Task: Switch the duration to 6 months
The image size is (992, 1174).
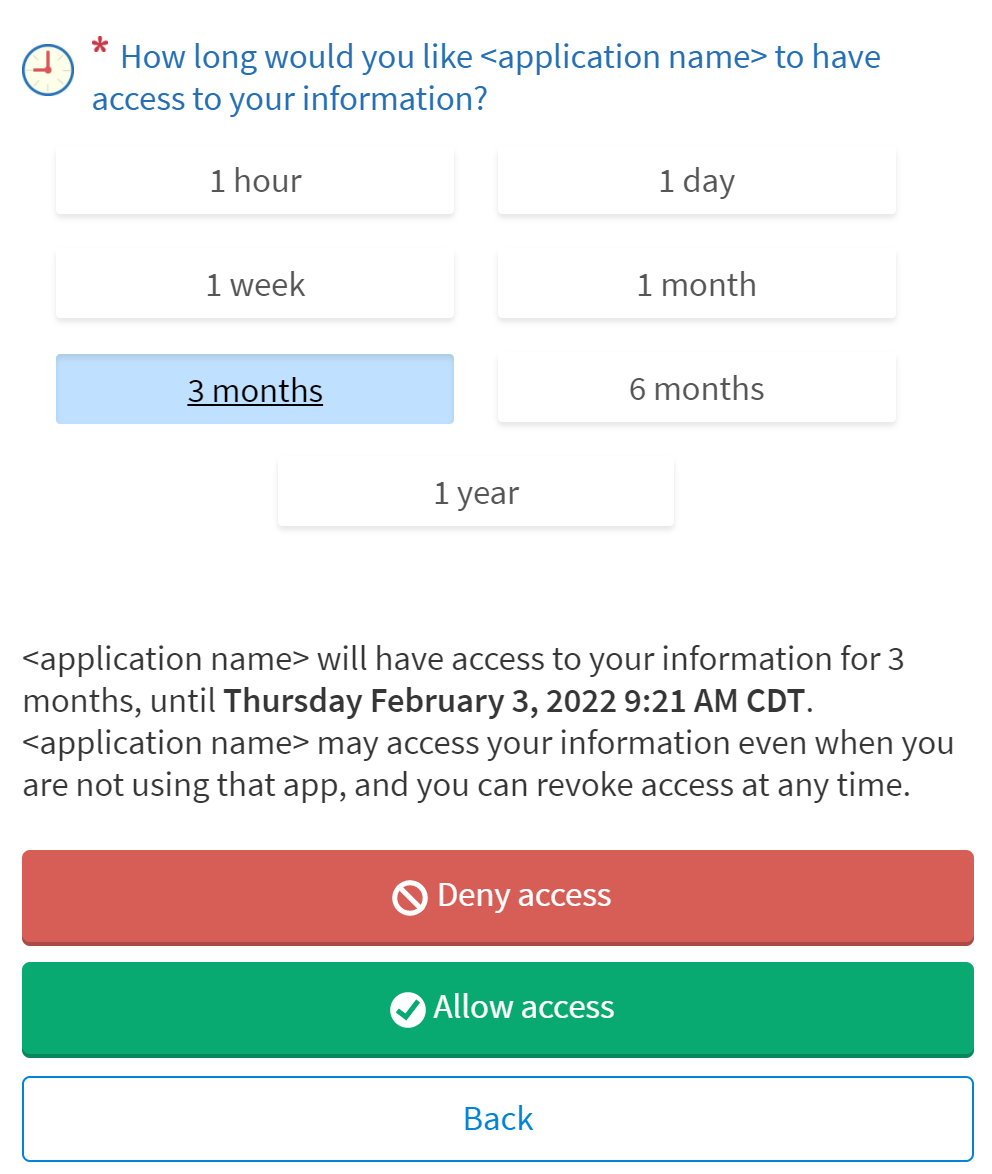Action: coord(696,388)
